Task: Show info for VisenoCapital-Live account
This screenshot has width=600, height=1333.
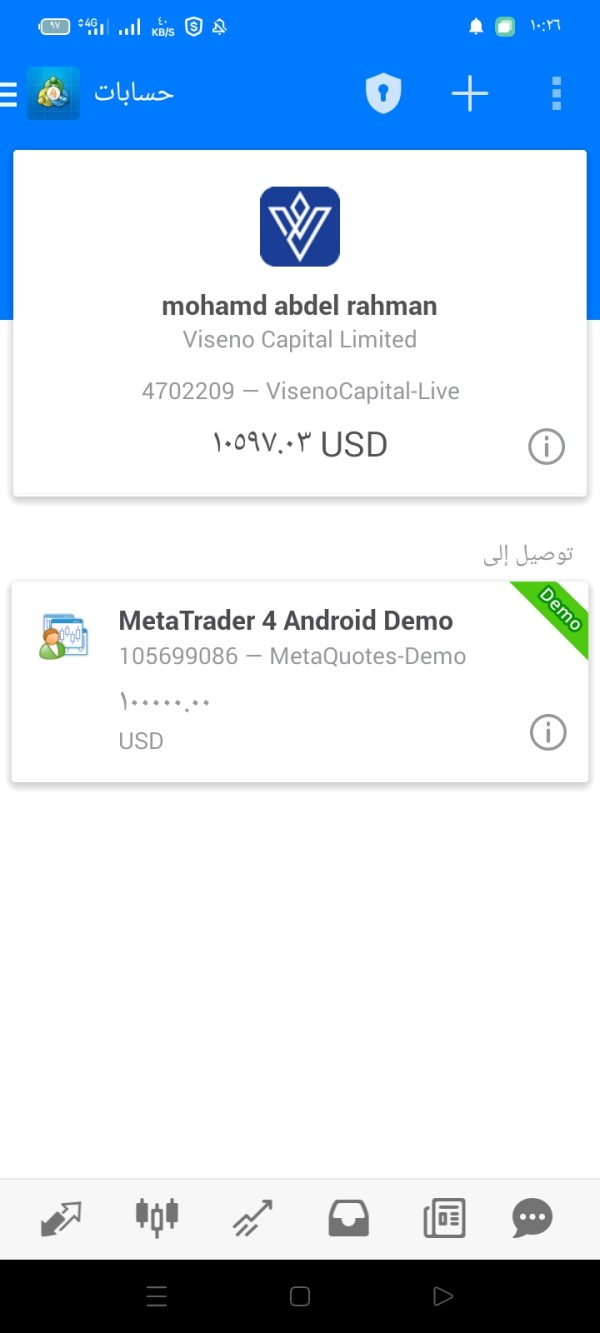Action: pos(546,446)
